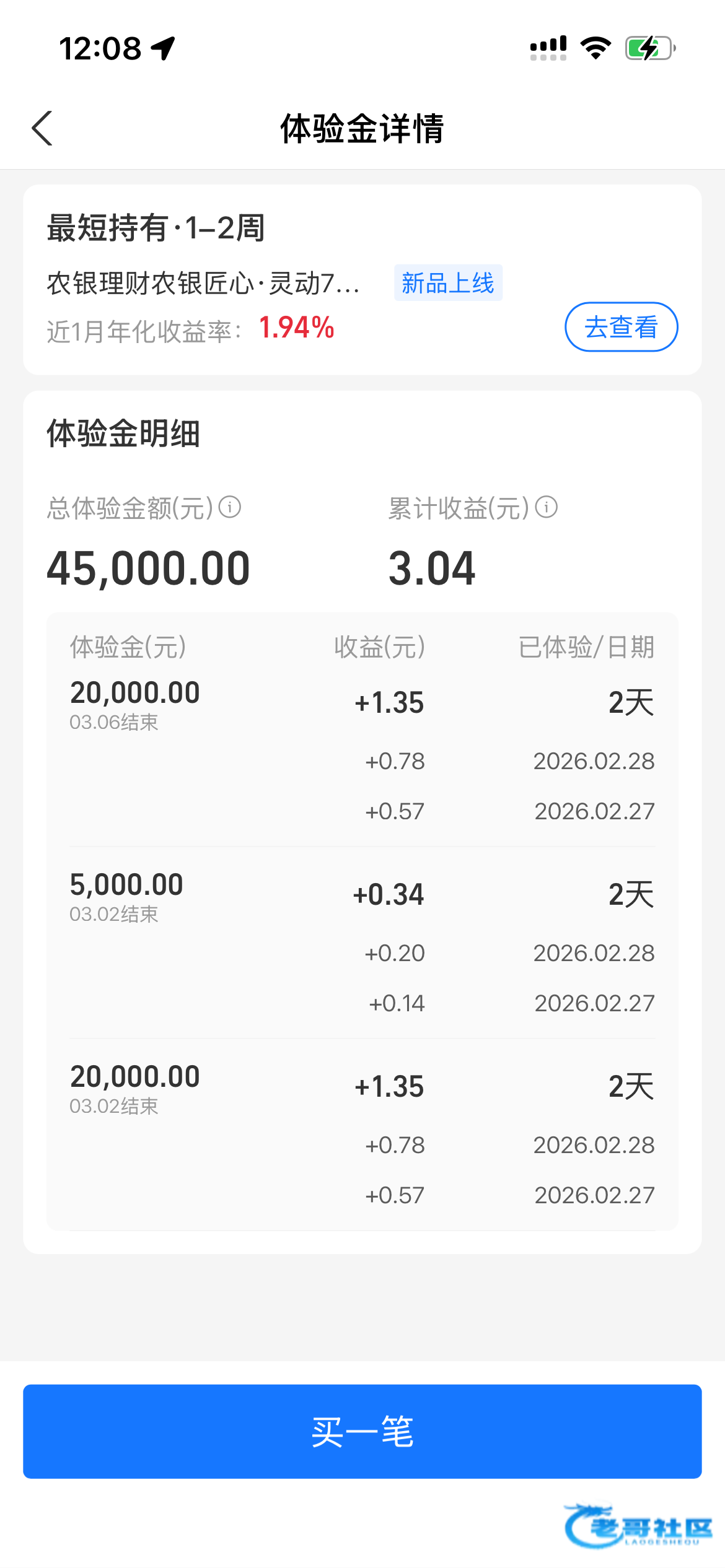Go back from 体验金详情 page
Viewport: 725px width, 1568px height.
(x=42, y=128)
